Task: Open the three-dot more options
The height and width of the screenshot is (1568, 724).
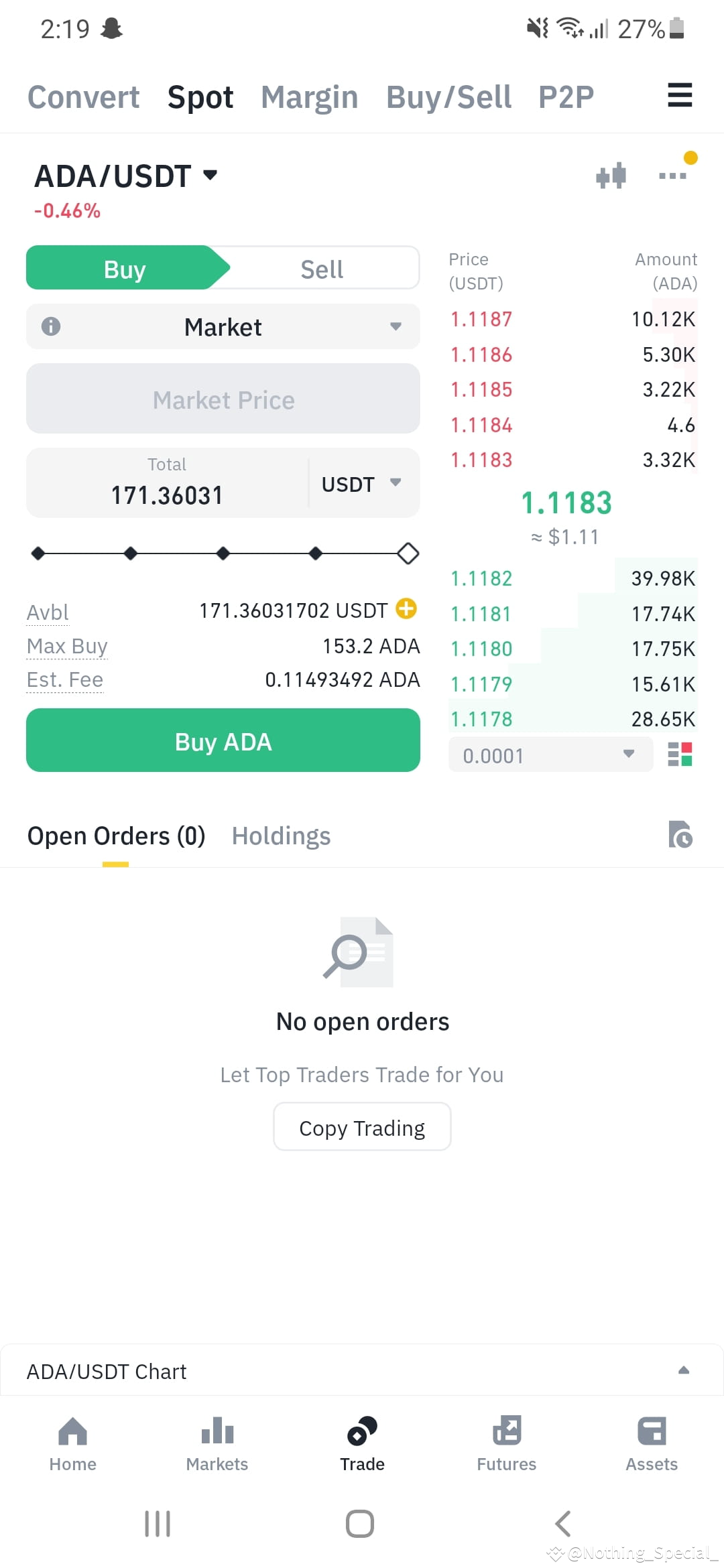Action: pos(672,176)
